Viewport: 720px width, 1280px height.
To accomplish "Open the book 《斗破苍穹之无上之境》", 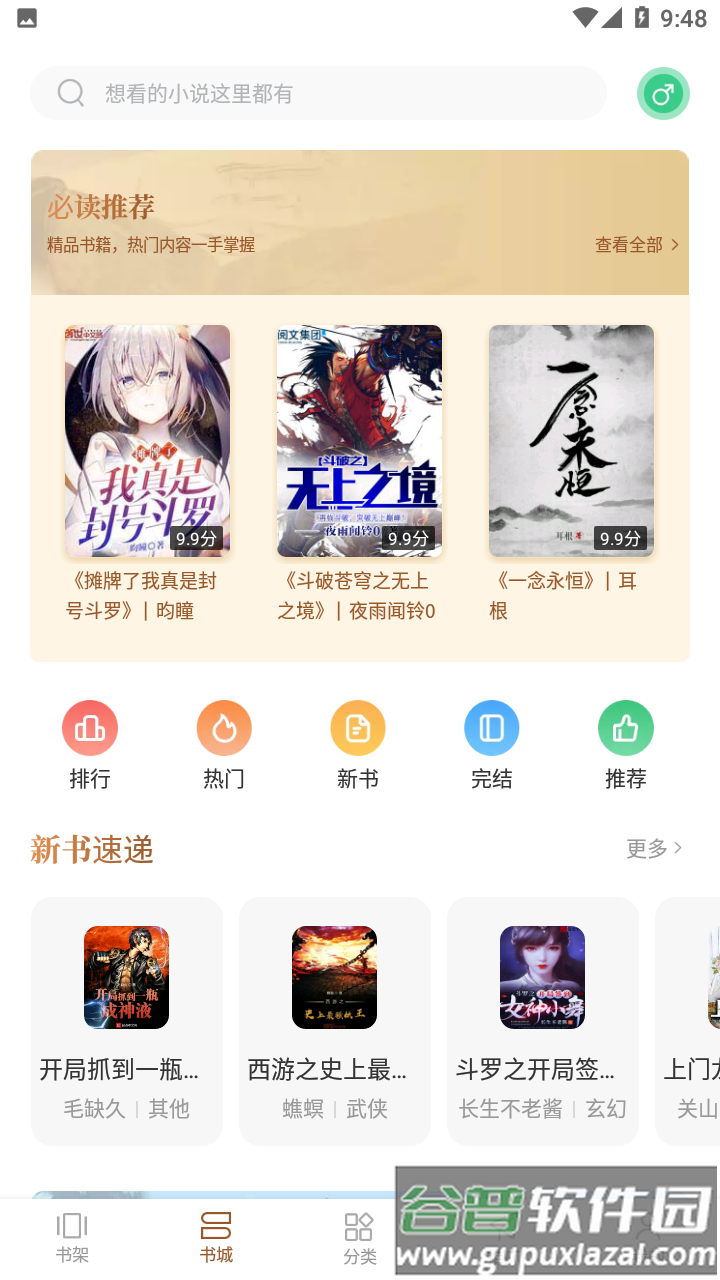I will tap(359, 441).
